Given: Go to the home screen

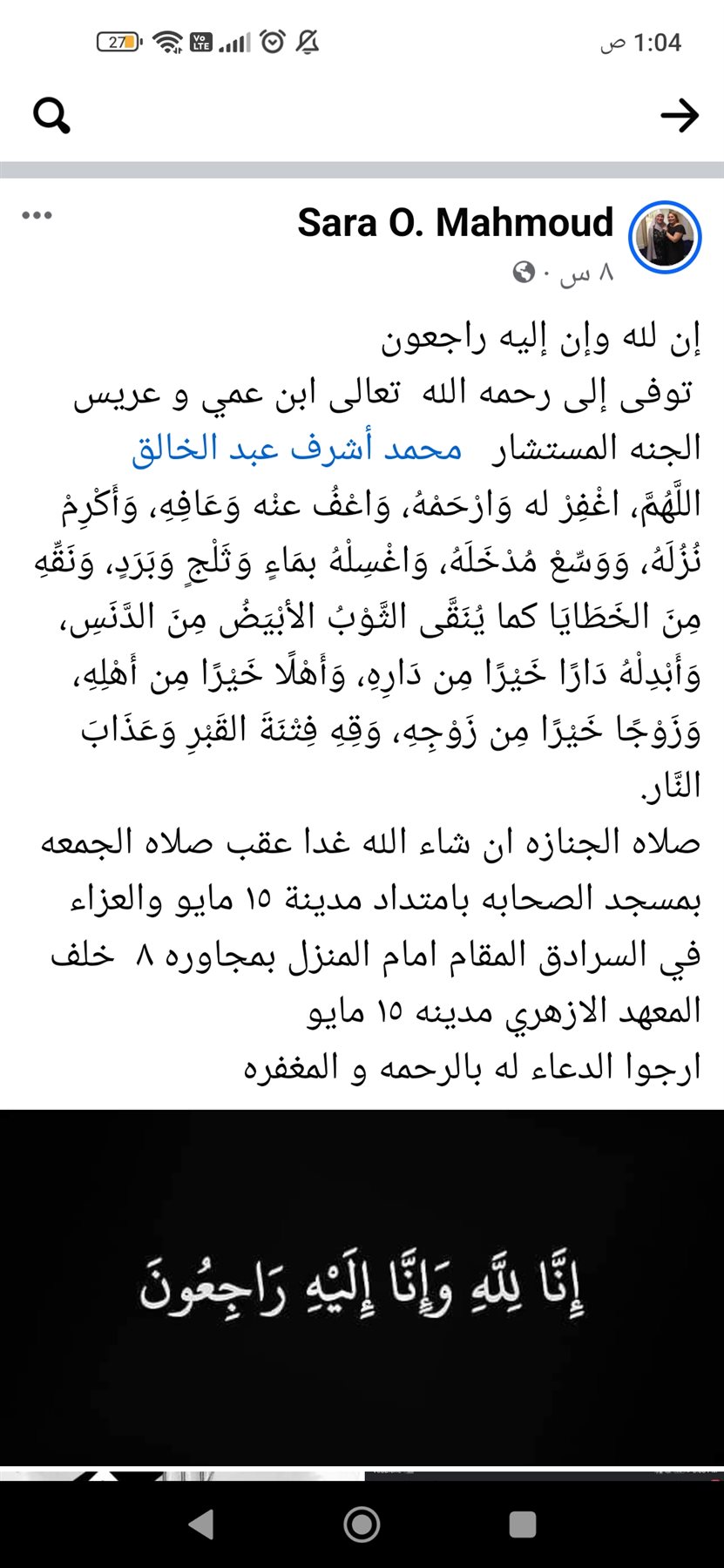Looking at the screenshot, I should pos(362,1524).
